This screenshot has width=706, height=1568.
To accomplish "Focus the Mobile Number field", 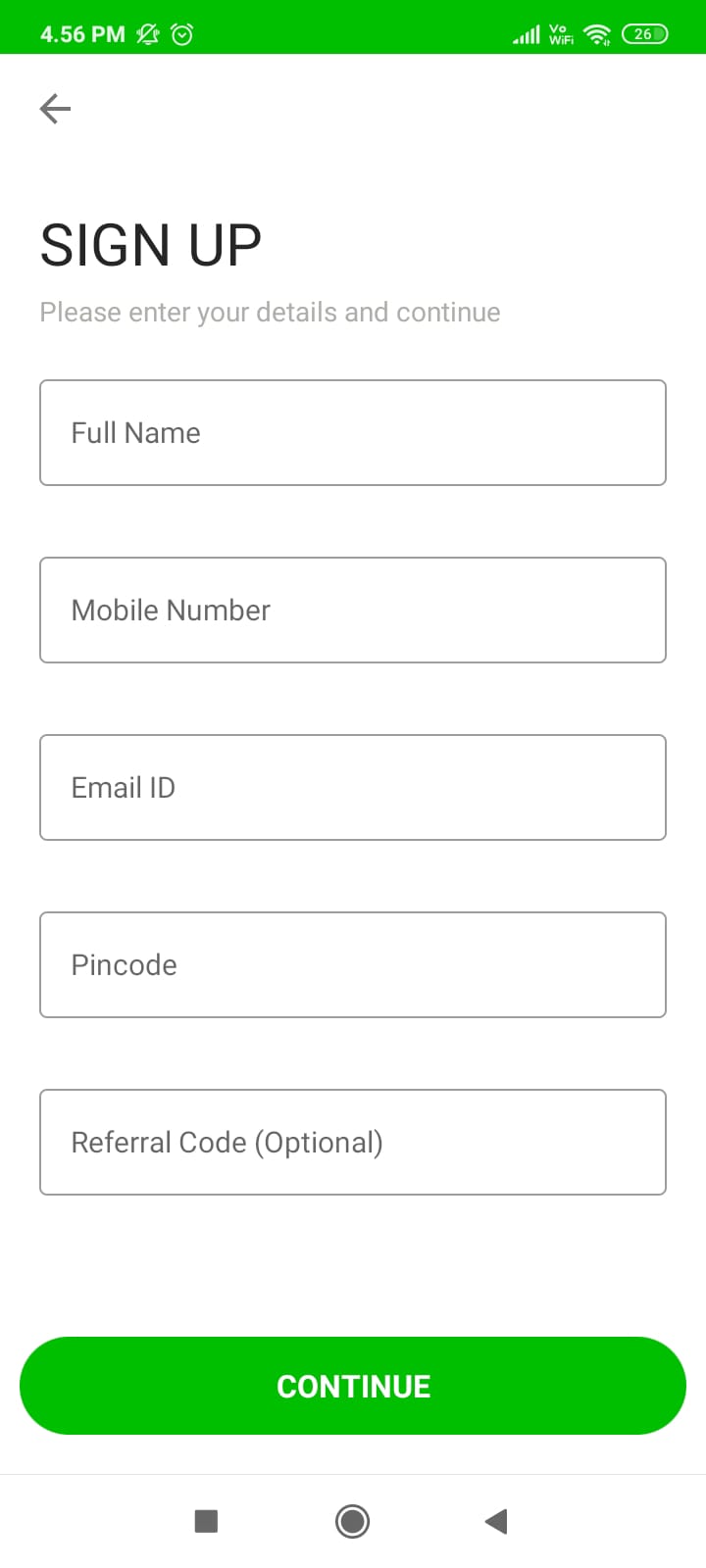I will click(353, 611).
